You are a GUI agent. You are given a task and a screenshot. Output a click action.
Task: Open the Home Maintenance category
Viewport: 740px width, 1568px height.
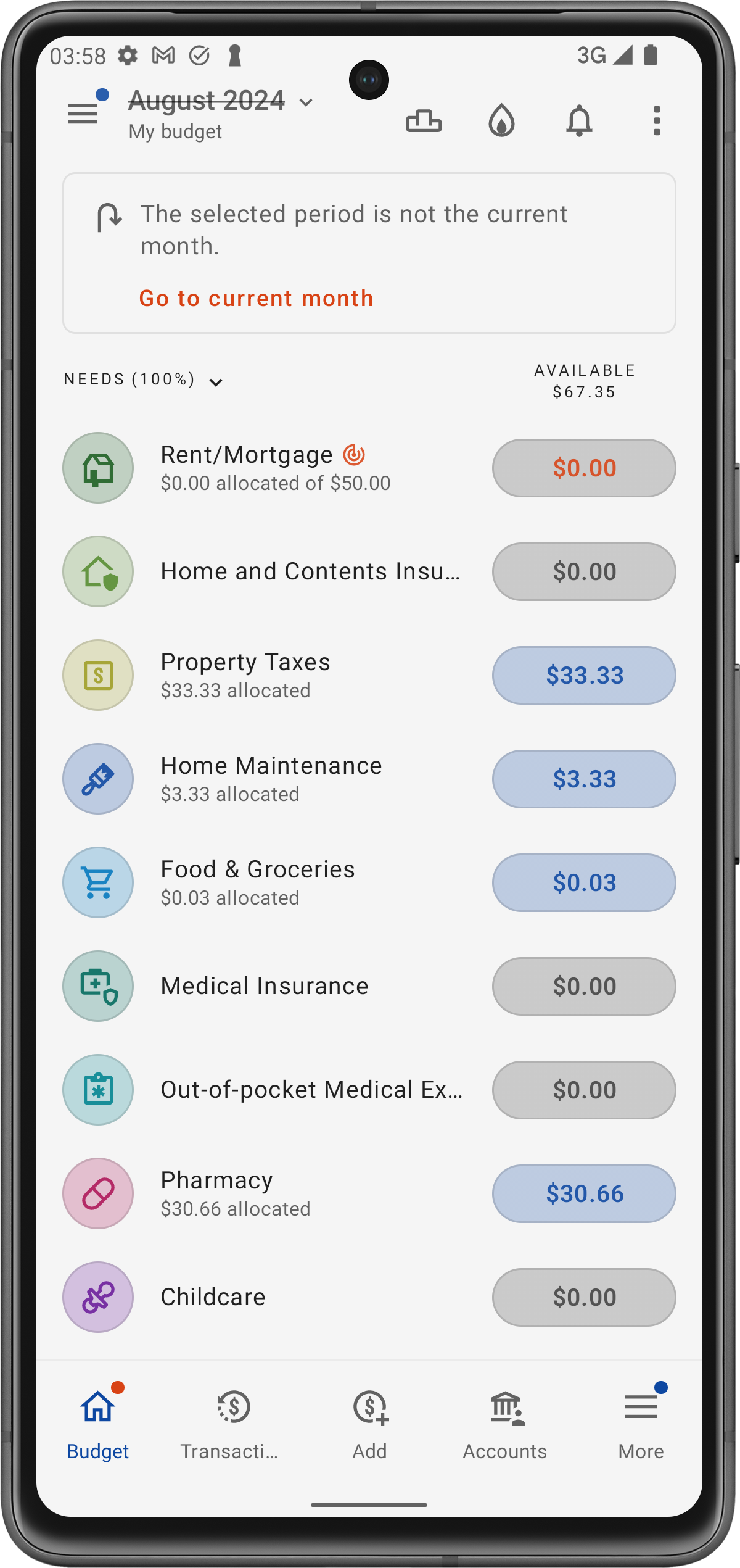coord(271,778)
